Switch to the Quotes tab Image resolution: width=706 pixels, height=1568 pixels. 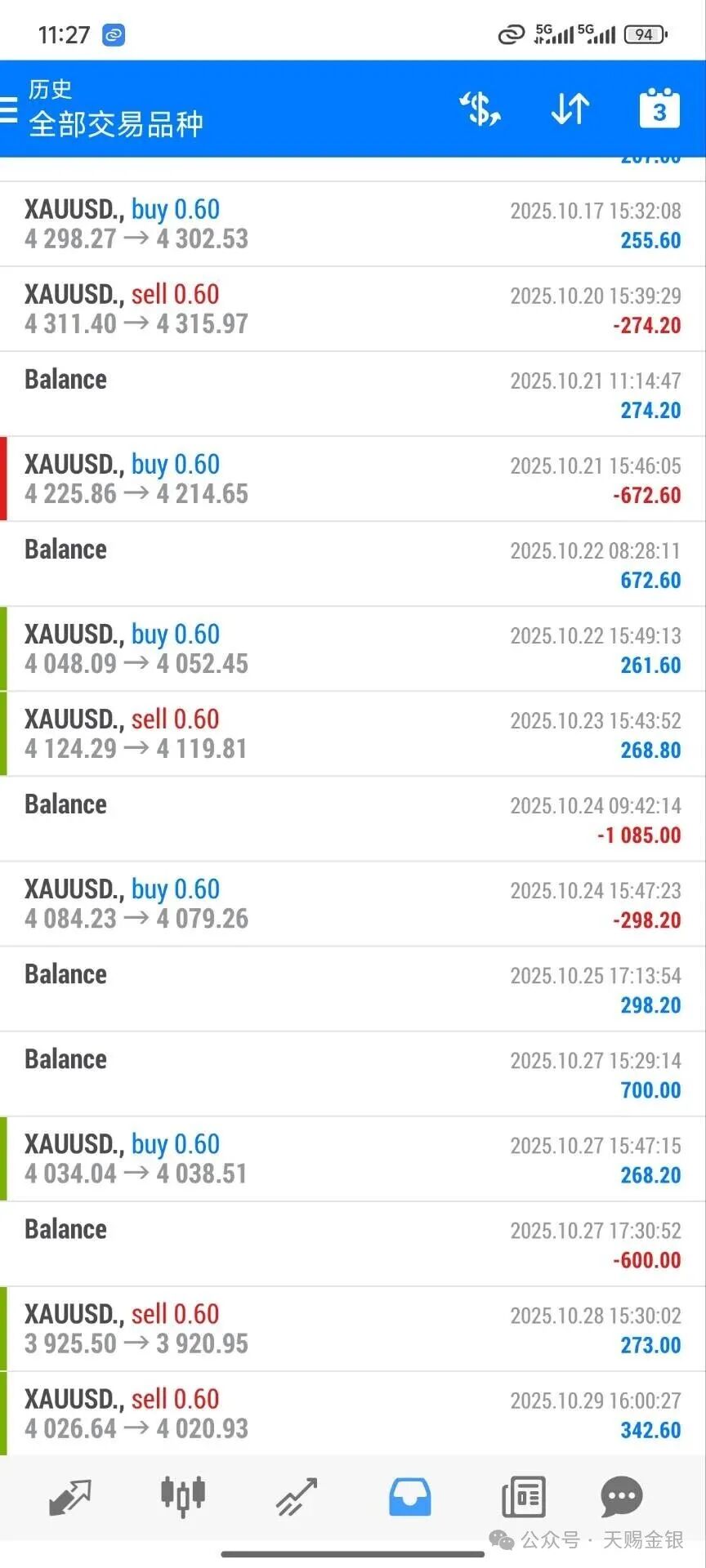click(70, 1497)
